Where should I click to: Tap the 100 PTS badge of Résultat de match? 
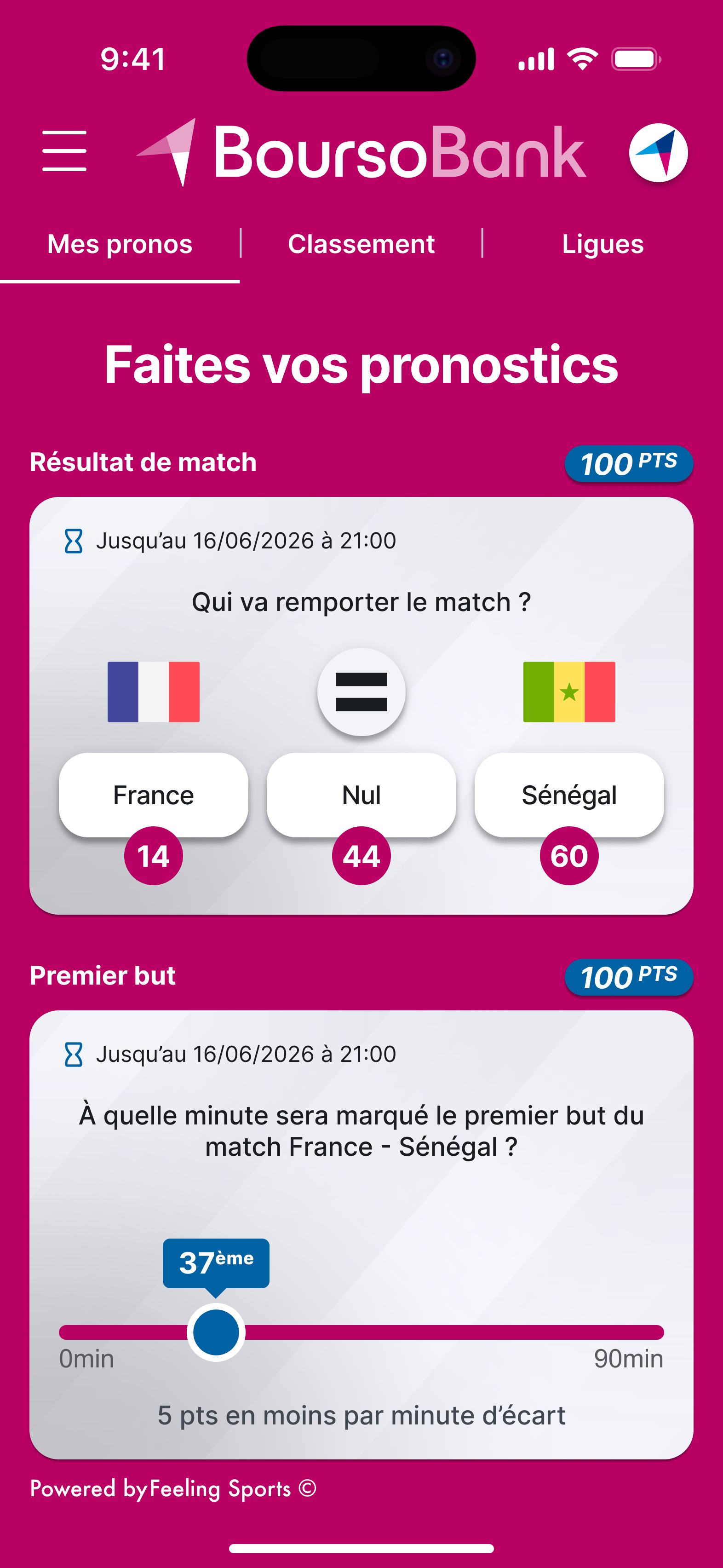[629, 464]
